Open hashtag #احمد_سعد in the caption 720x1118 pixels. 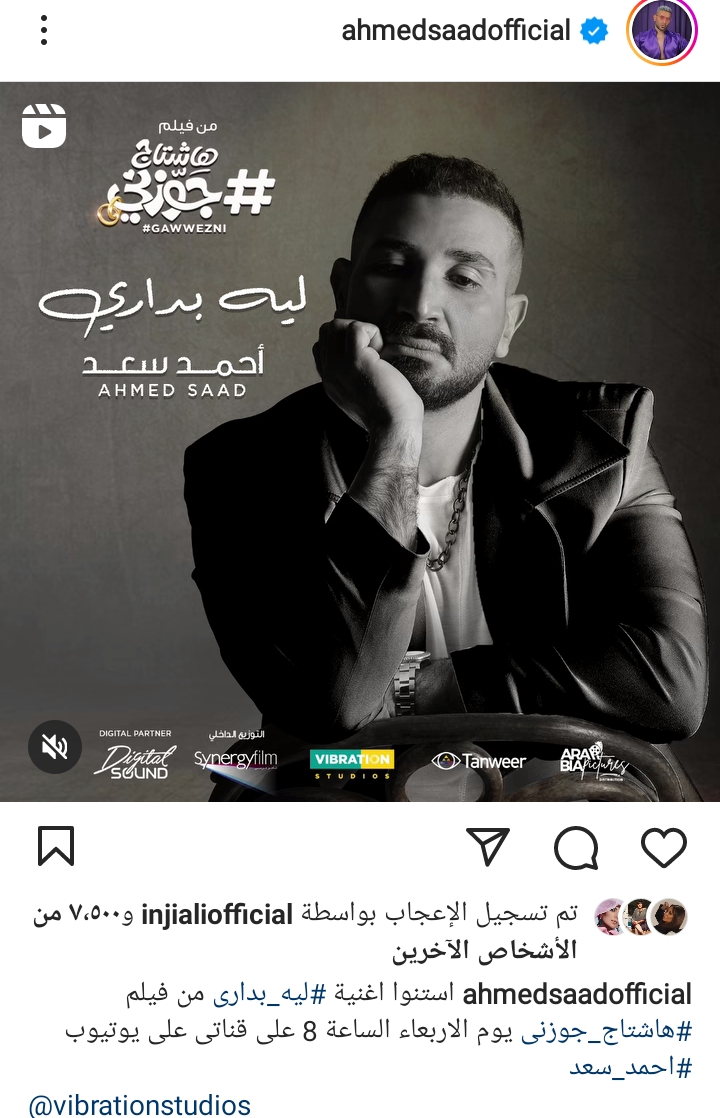pos(630,1067)
